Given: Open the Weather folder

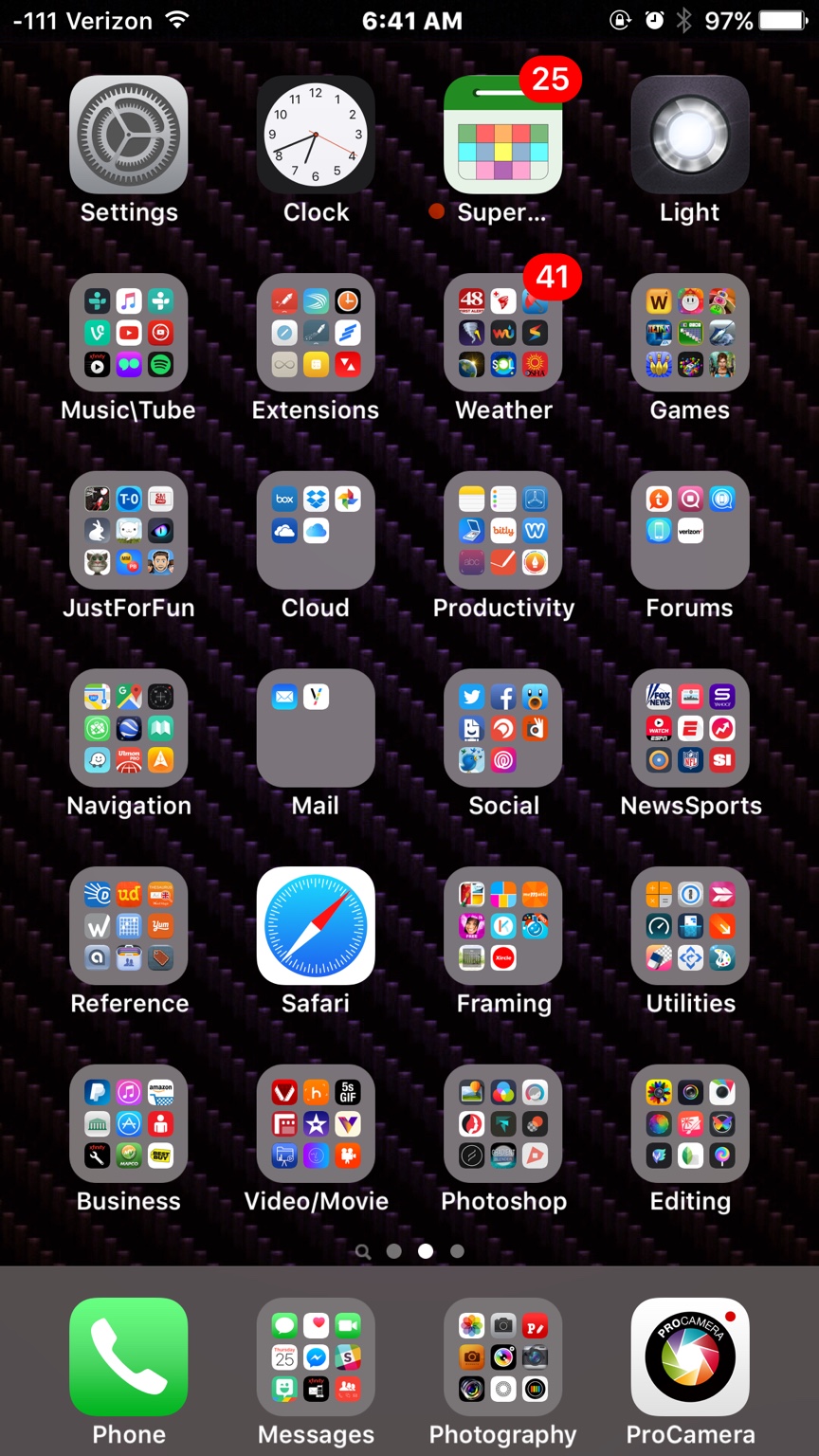Looking at the screenshot, I should click(x=503, y=333).
